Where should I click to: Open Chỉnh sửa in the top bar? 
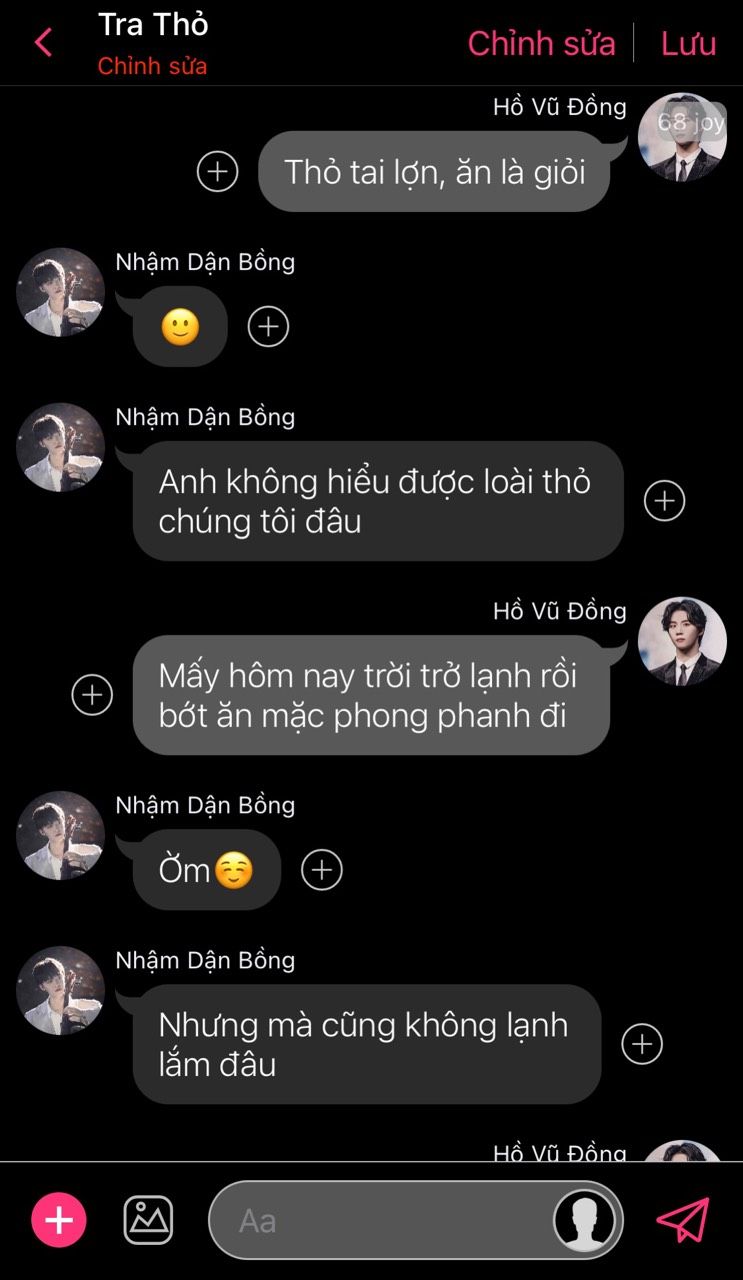(x=541, y=43)
